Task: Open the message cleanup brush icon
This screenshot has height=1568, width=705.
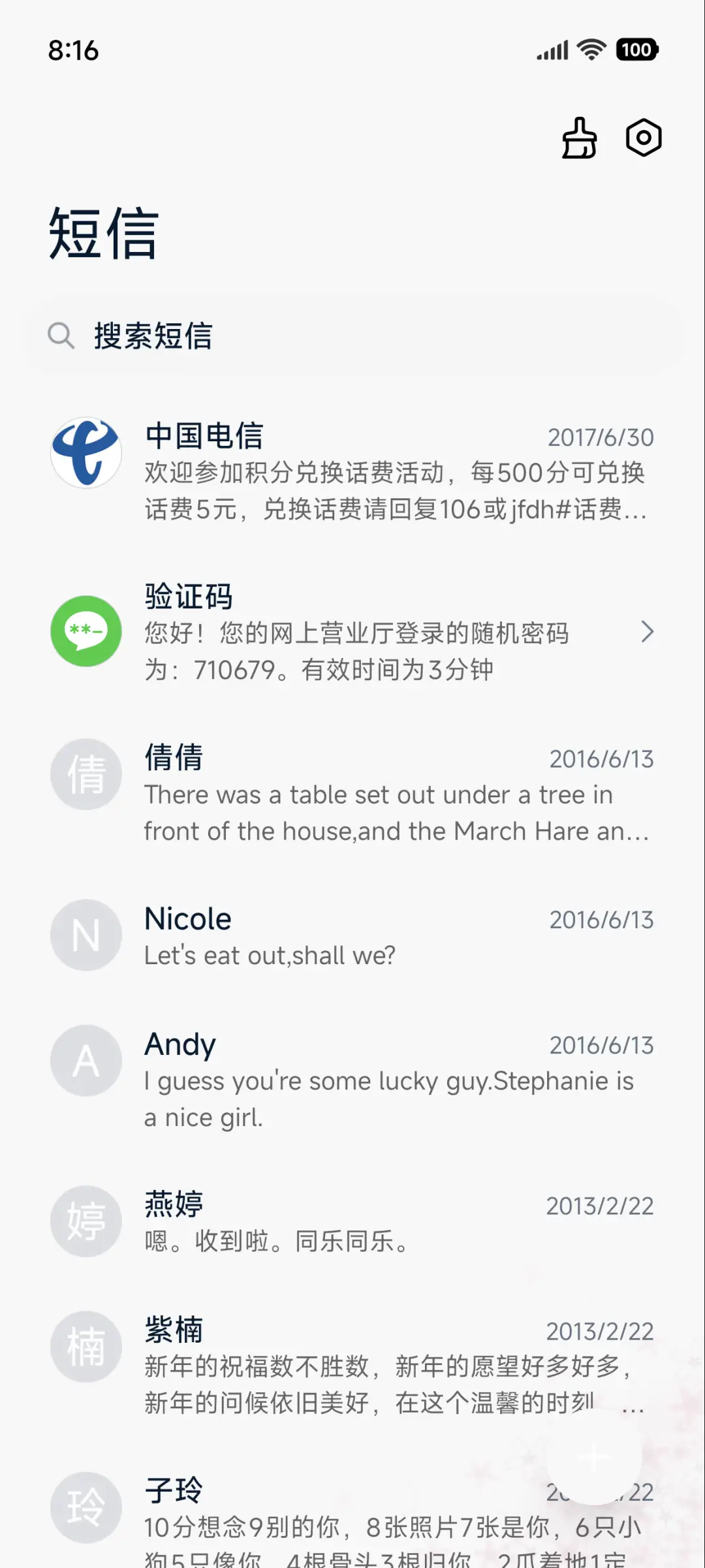Action: tap(579, 138)
